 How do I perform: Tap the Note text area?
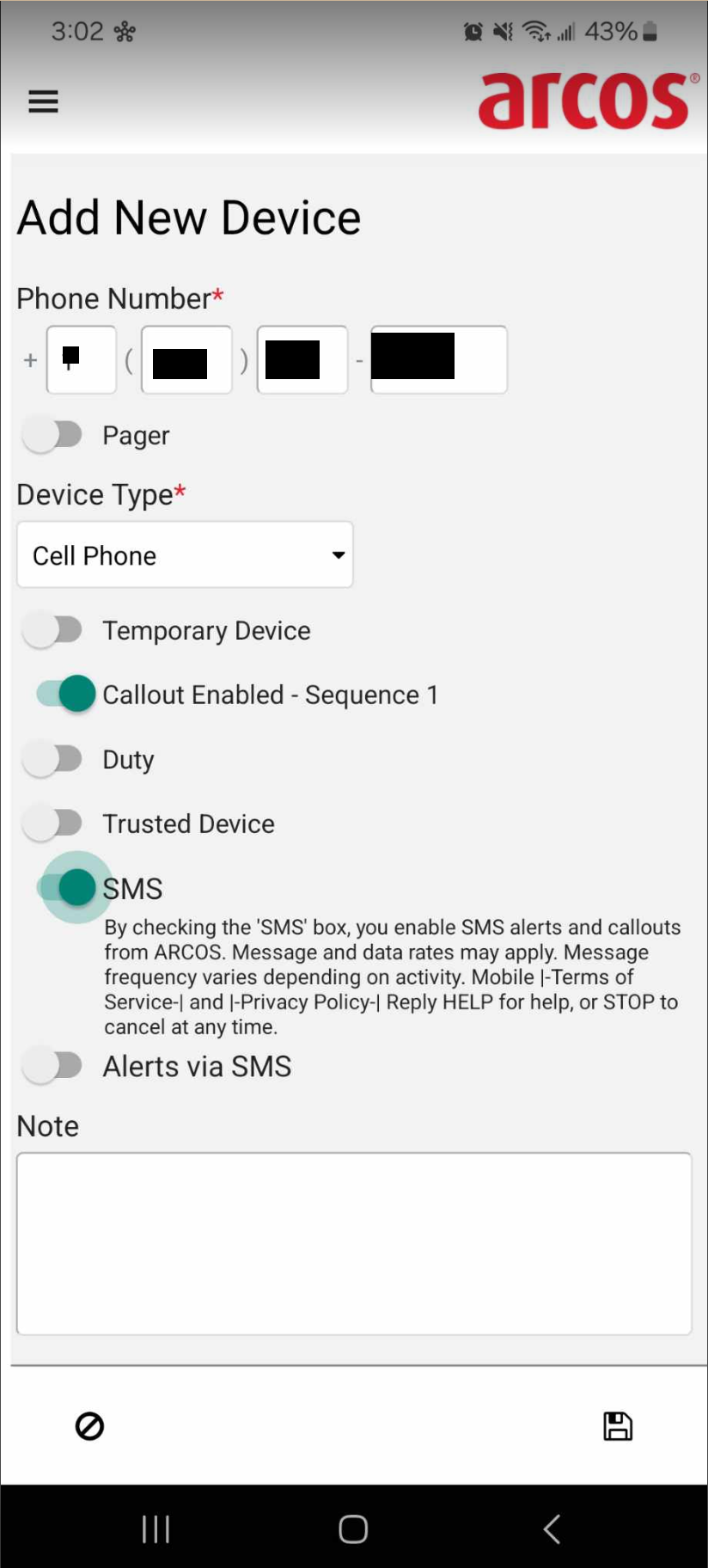coord(354,1244)
